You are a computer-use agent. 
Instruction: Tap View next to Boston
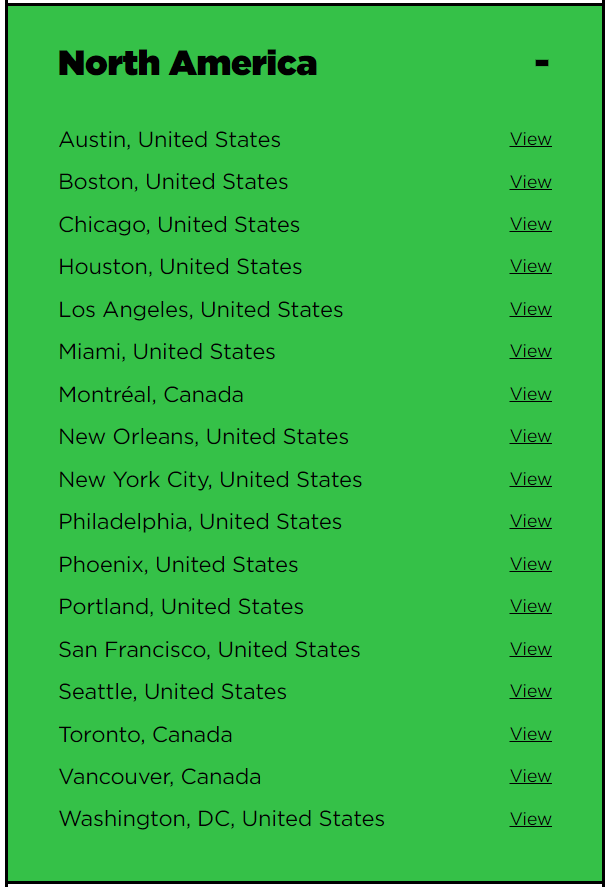coord(530,182)
